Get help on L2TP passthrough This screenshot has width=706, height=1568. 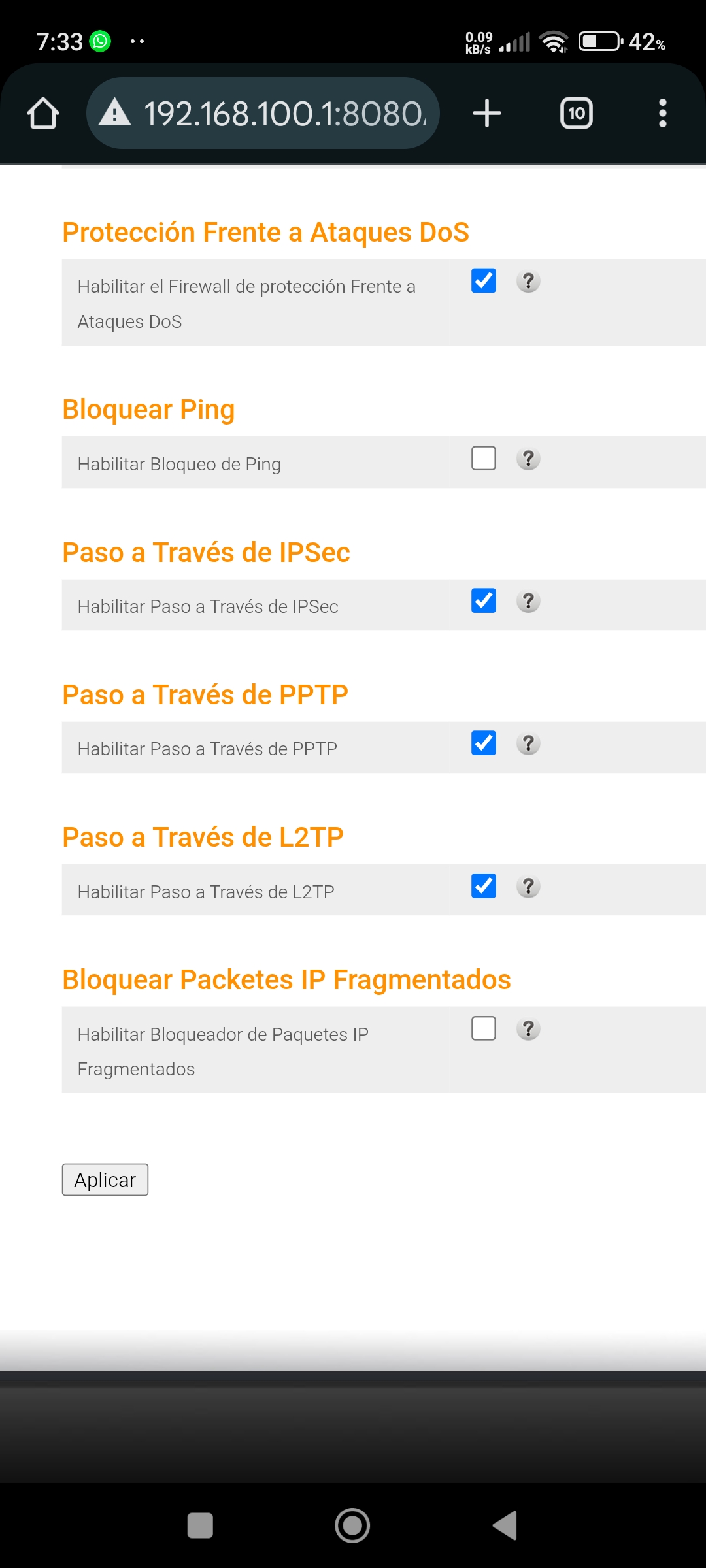[x=528, y=887]
